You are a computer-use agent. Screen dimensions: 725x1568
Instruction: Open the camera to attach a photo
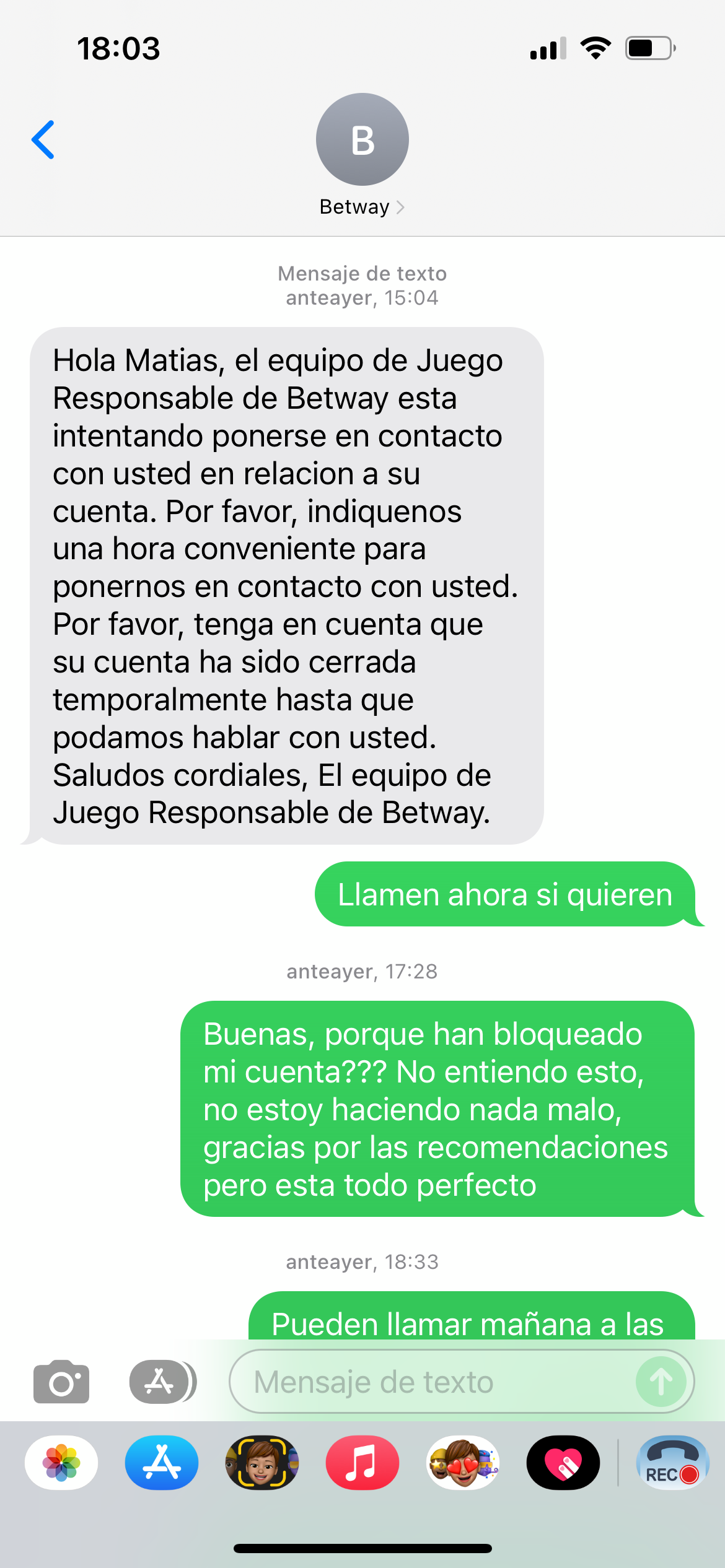click(61, 1382)
